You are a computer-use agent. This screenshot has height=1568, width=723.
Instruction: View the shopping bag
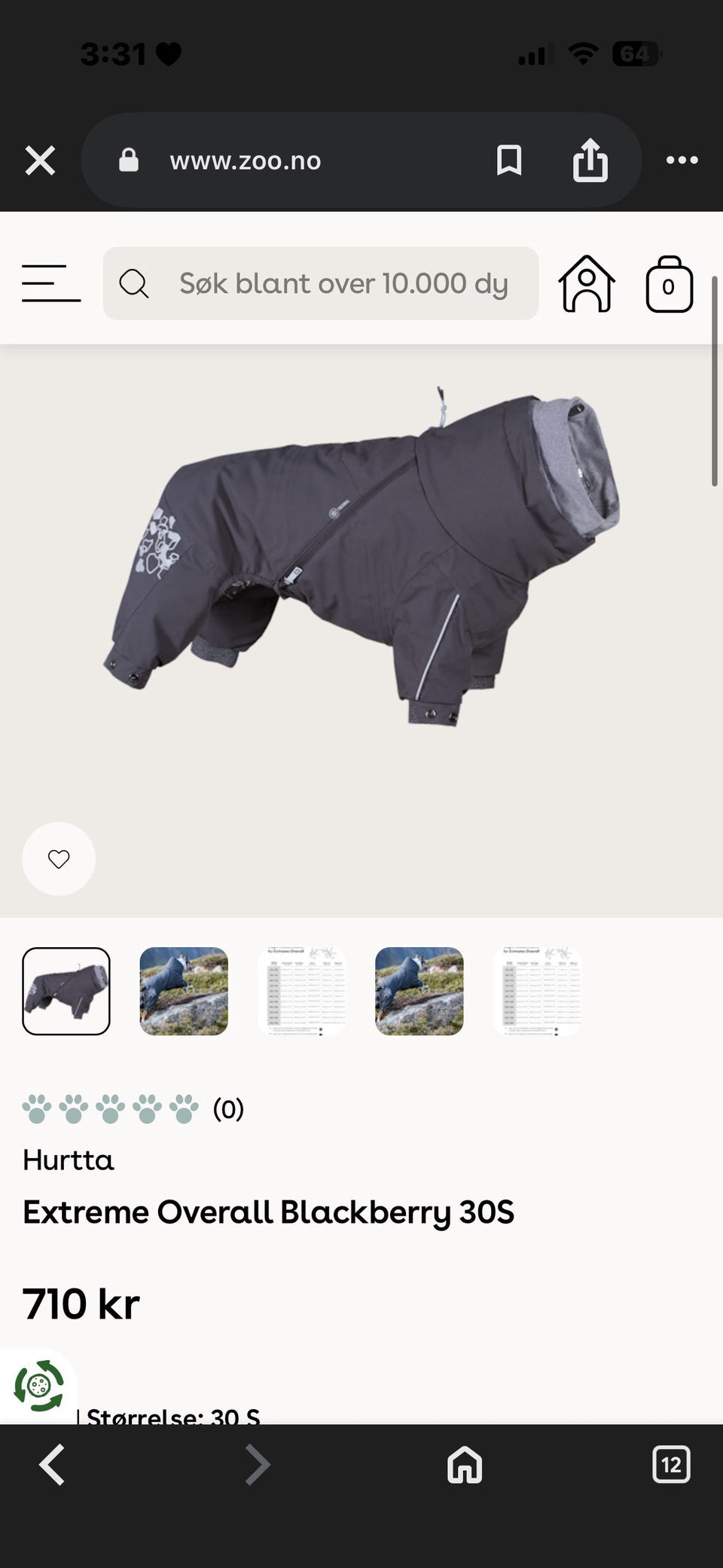669,284
